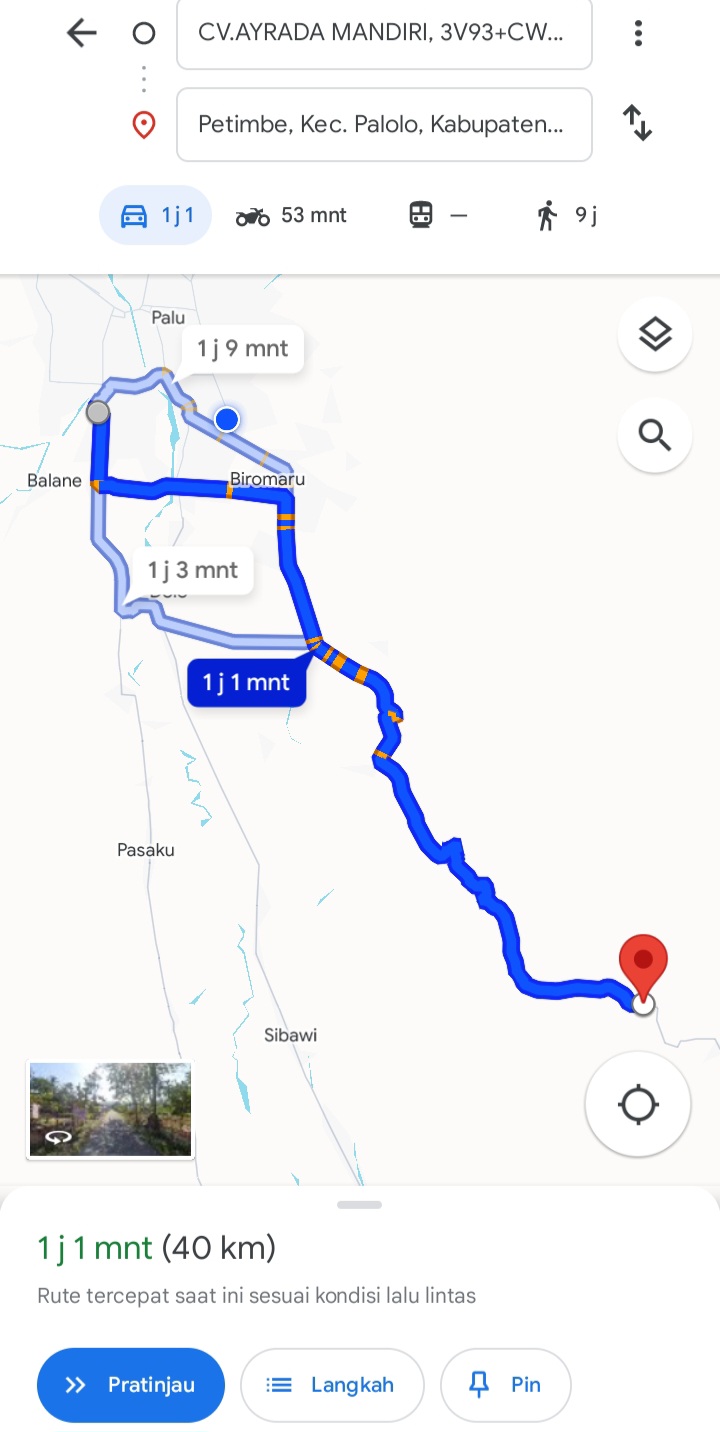Search along the route

pyautogui.click(x=655, y=435)
